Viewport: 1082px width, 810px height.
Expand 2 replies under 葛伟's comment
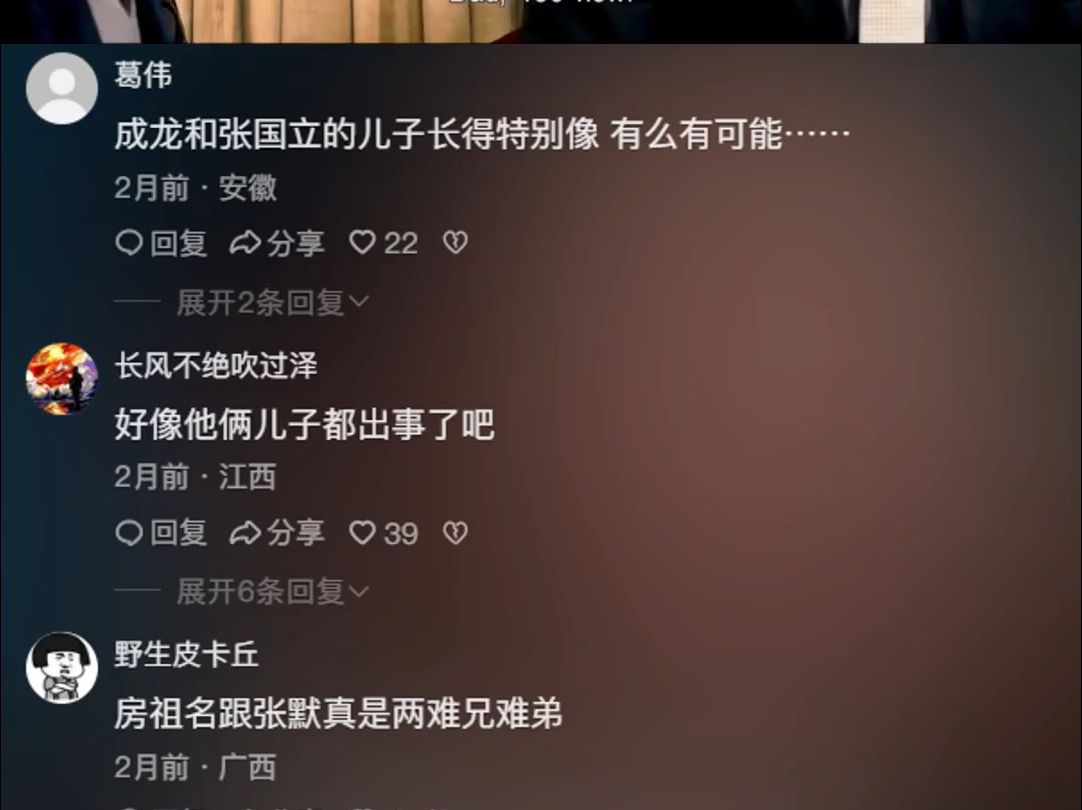272,303
